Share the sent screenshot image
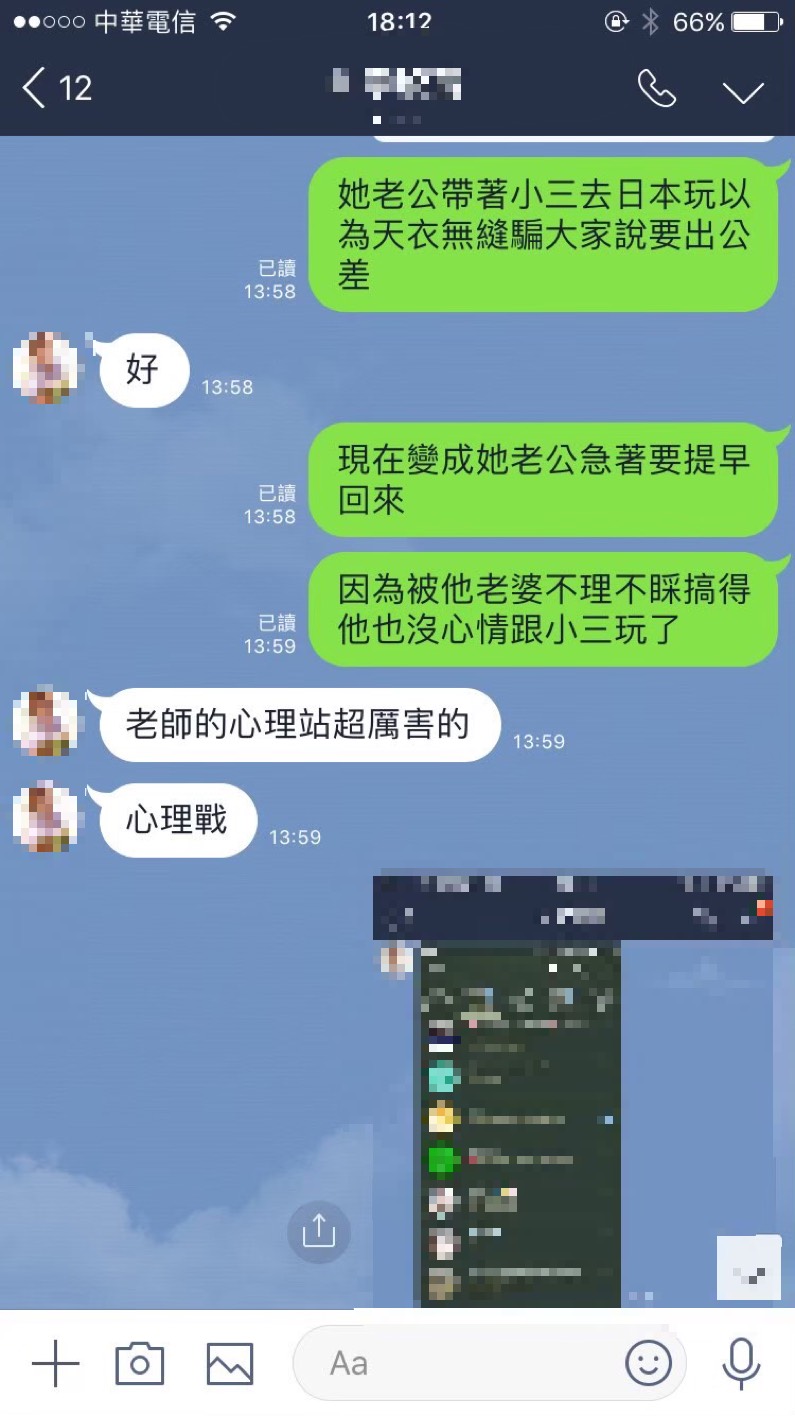 [x=319, y=1230]
